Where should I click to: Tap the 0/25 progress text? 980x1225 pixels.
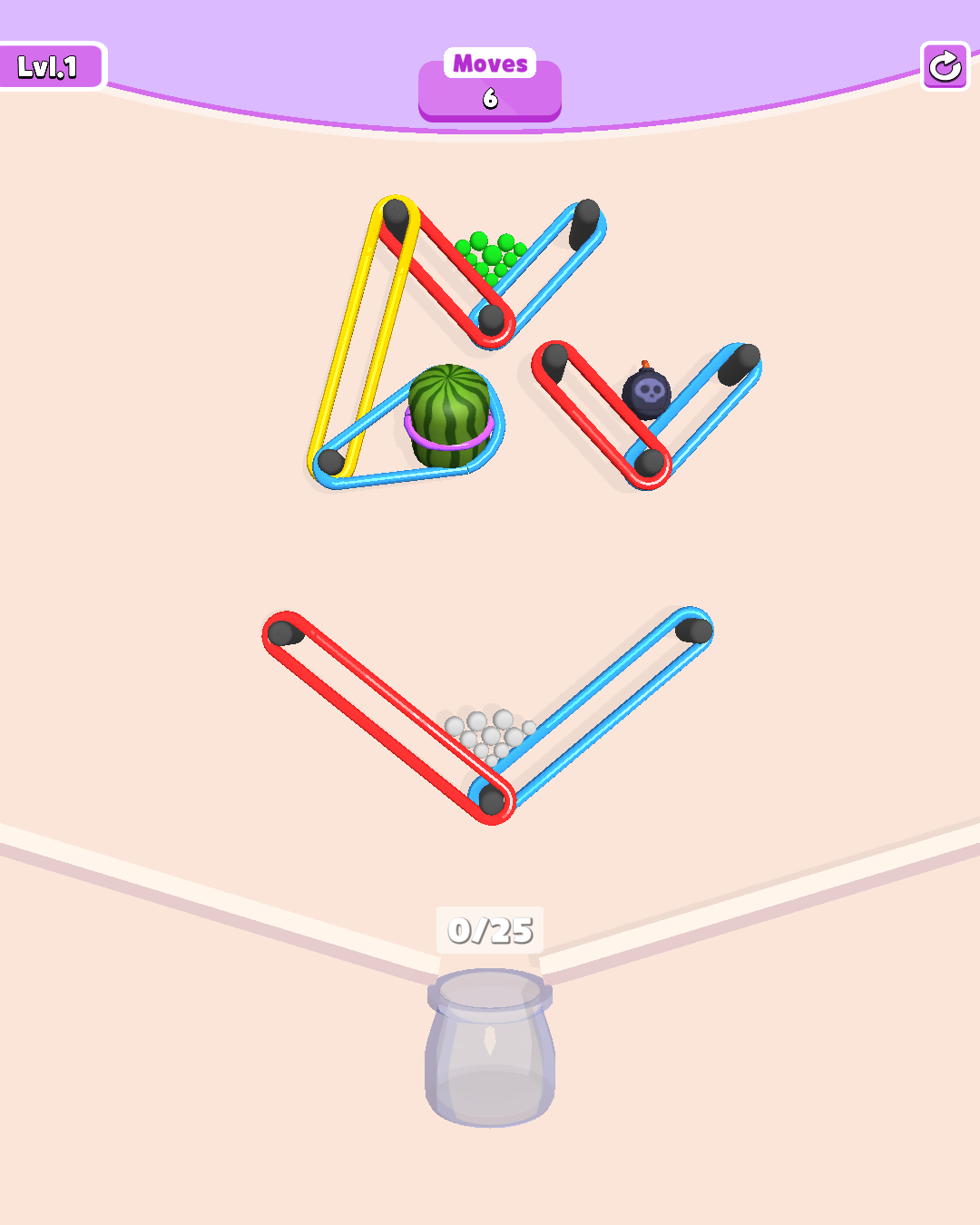click(x=490, y=932)
